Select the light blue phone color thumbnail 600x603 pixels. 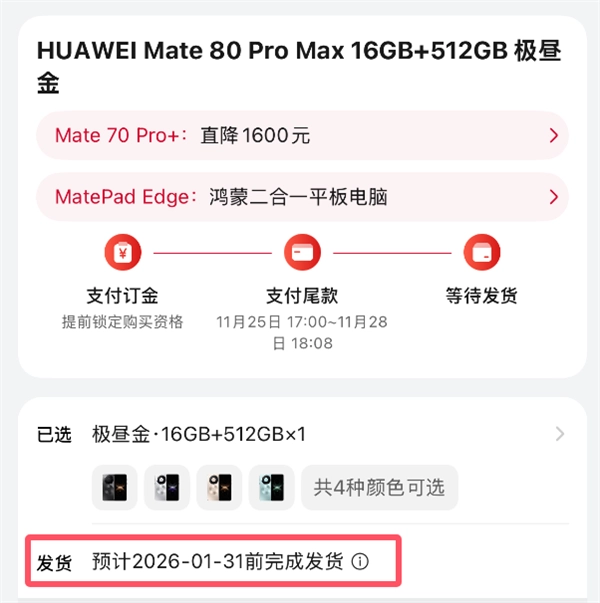point(271,488)
